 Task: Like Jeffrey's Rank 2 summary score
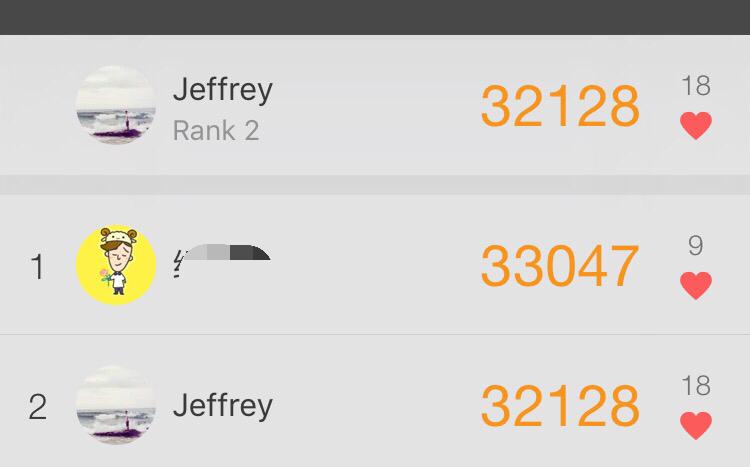(x=696, y=126)
